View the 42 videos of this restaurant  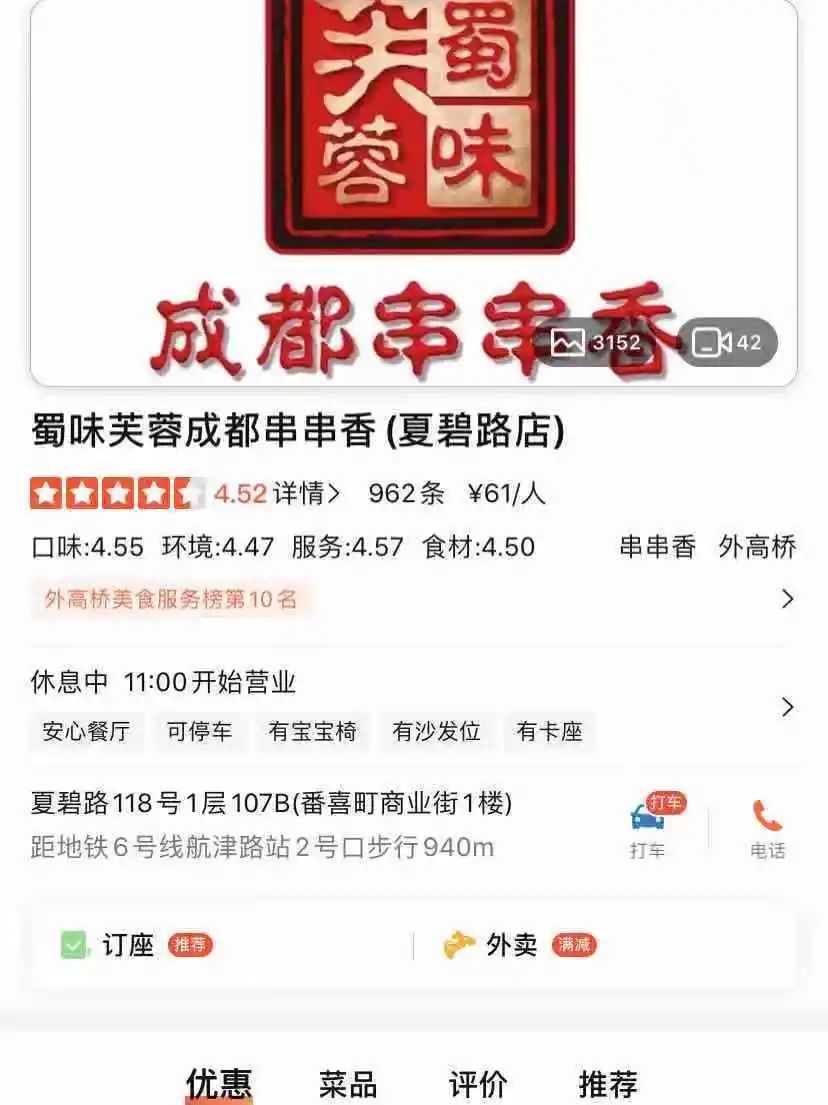point(727,343)
